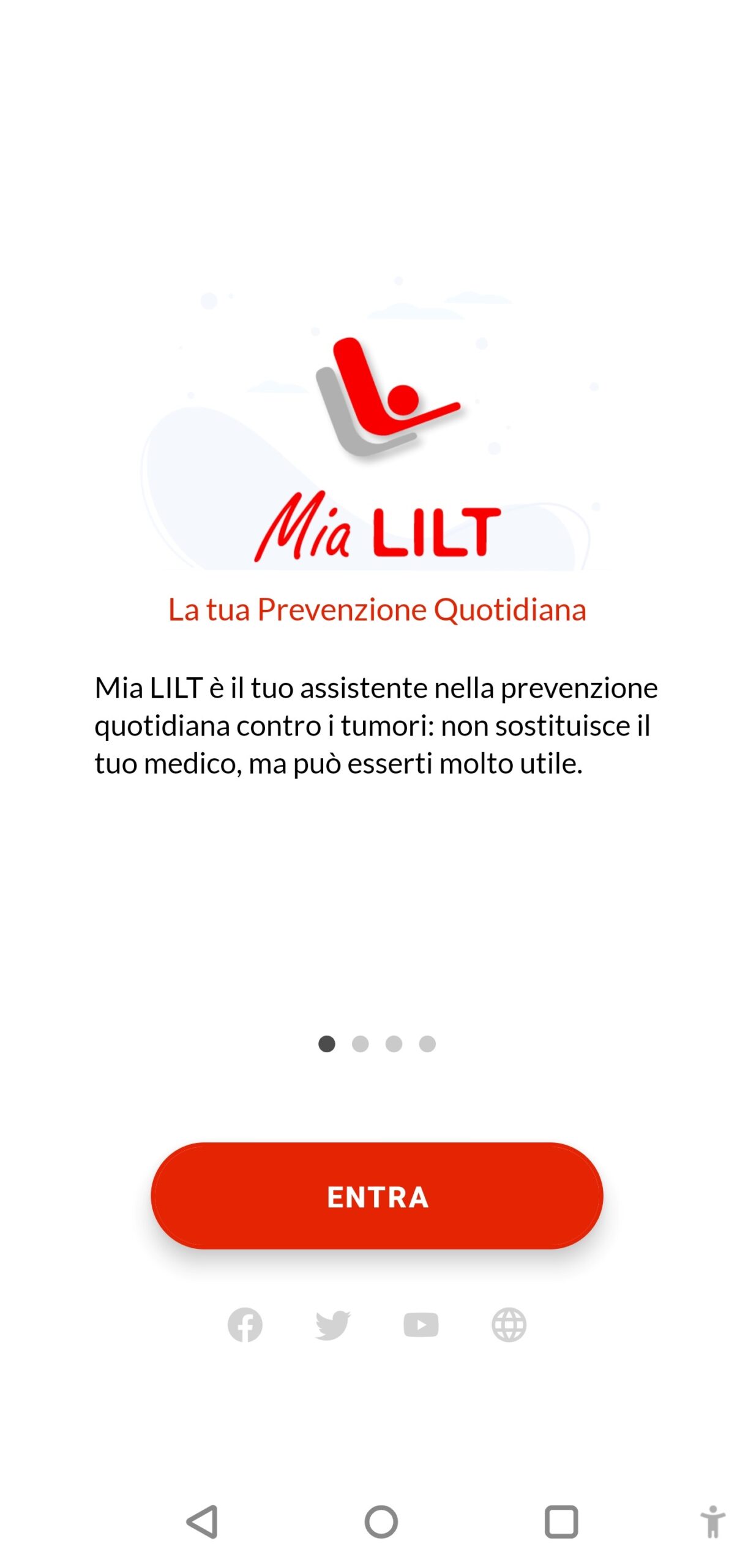Jump to the second onboarding page dot

360,1043
